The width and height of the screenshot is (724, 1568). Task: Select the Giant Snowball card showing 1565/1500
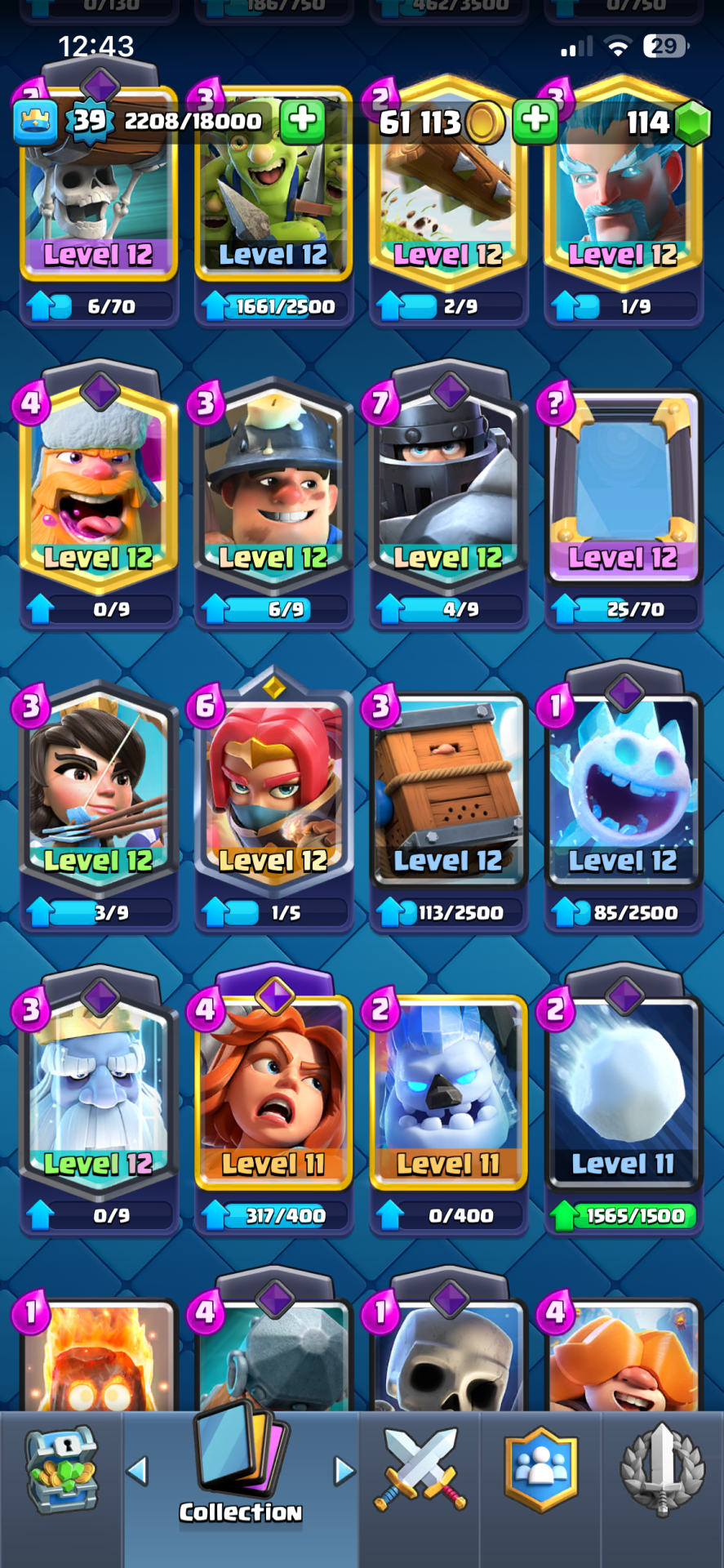coord(622,1094)
